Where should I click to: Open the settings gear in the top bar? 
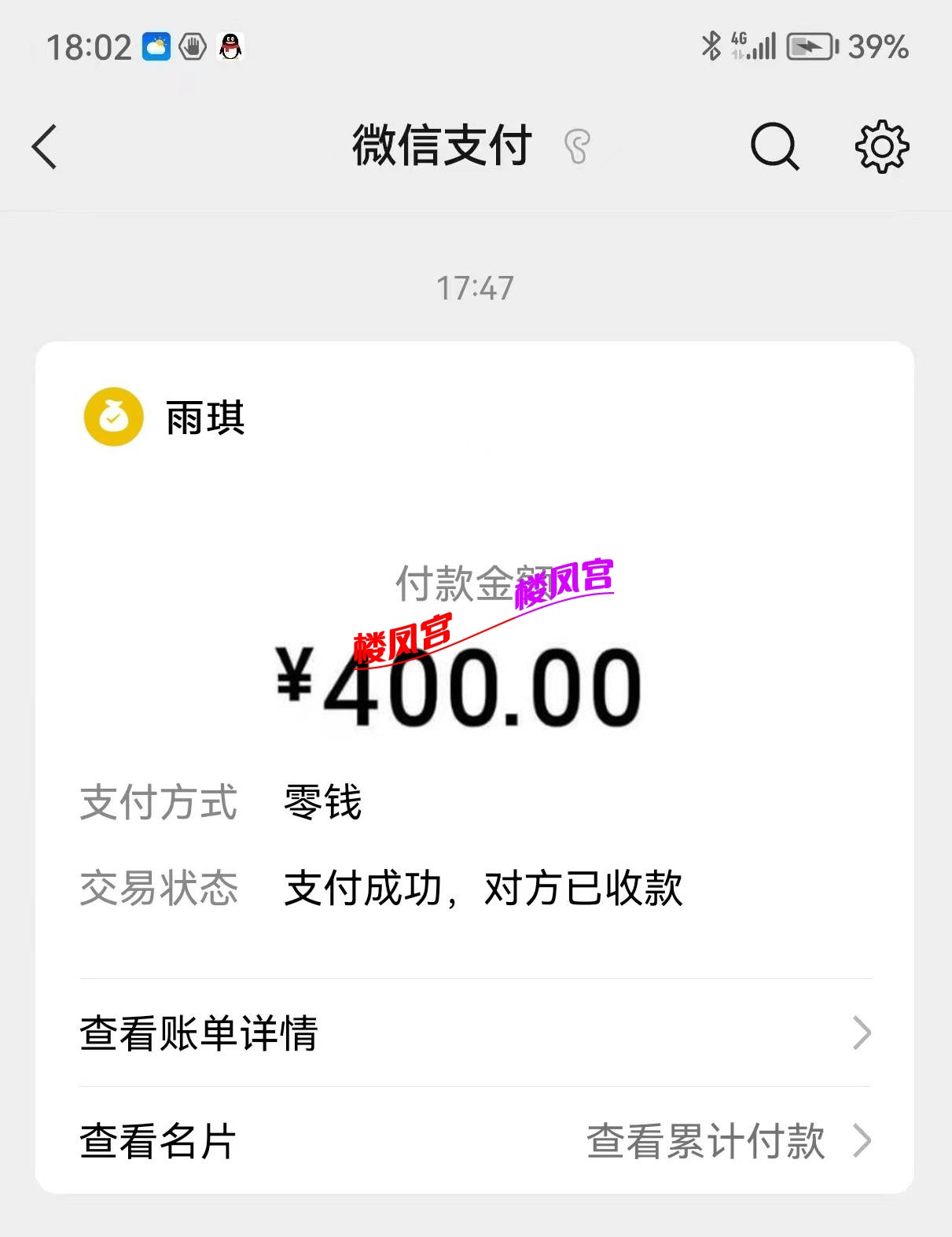pos(880,146)
